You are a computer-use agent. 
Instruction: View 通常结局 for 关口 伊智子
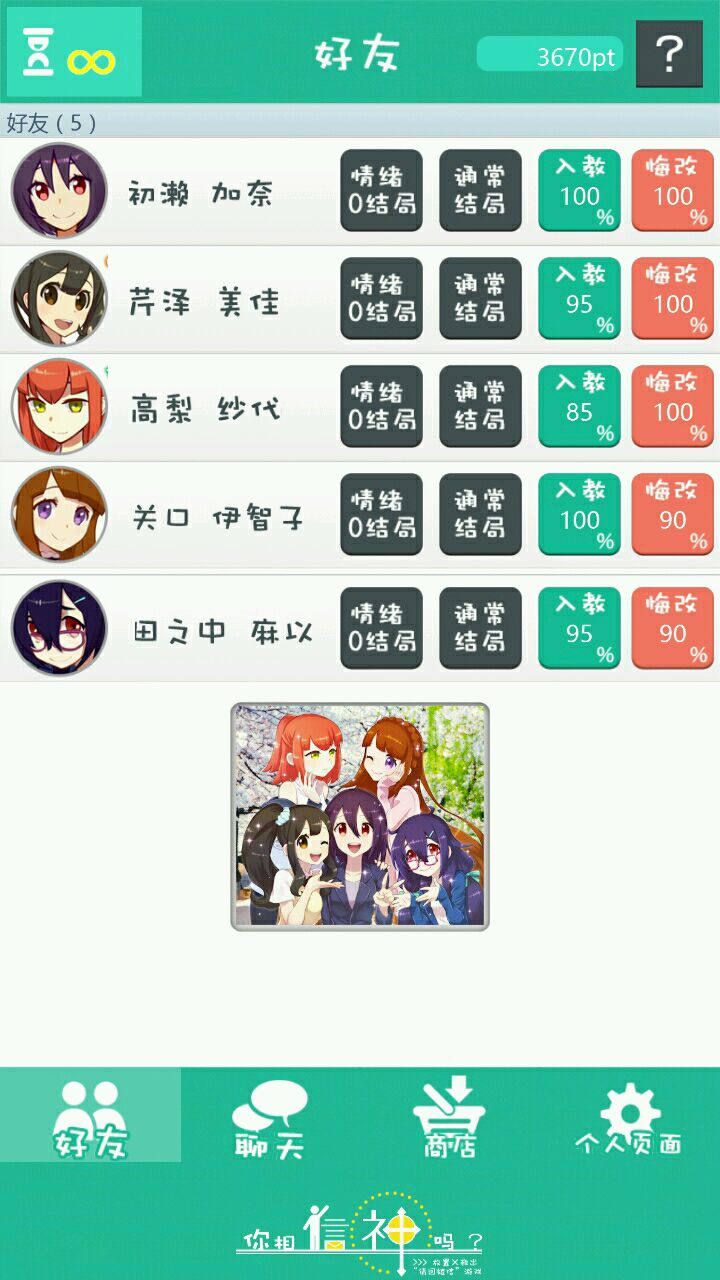coord(480,515)
